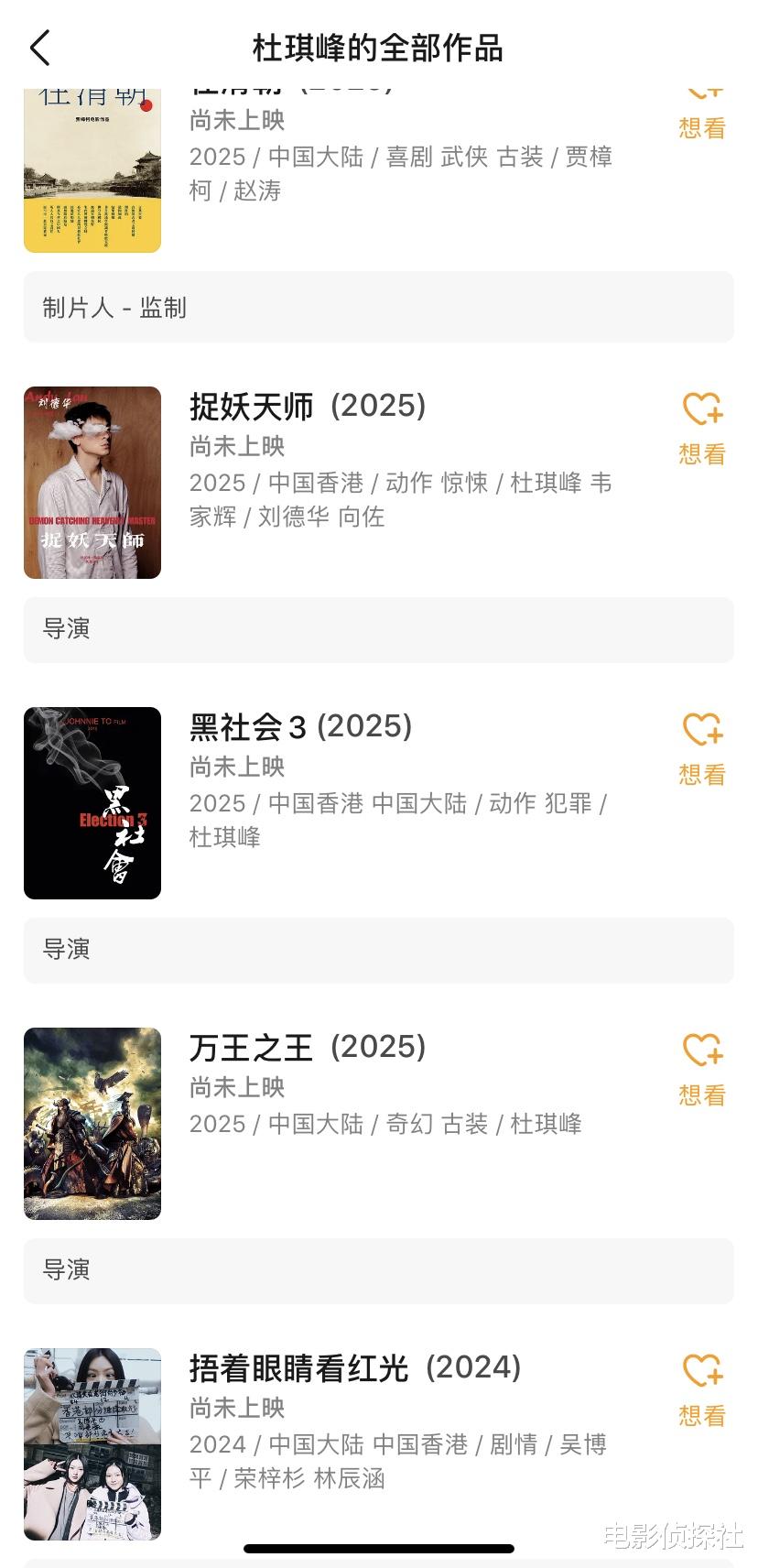Screen dimensions: 758x1568
Task: Mark 捉妖天师 as 想看
Action: (702, 427)
